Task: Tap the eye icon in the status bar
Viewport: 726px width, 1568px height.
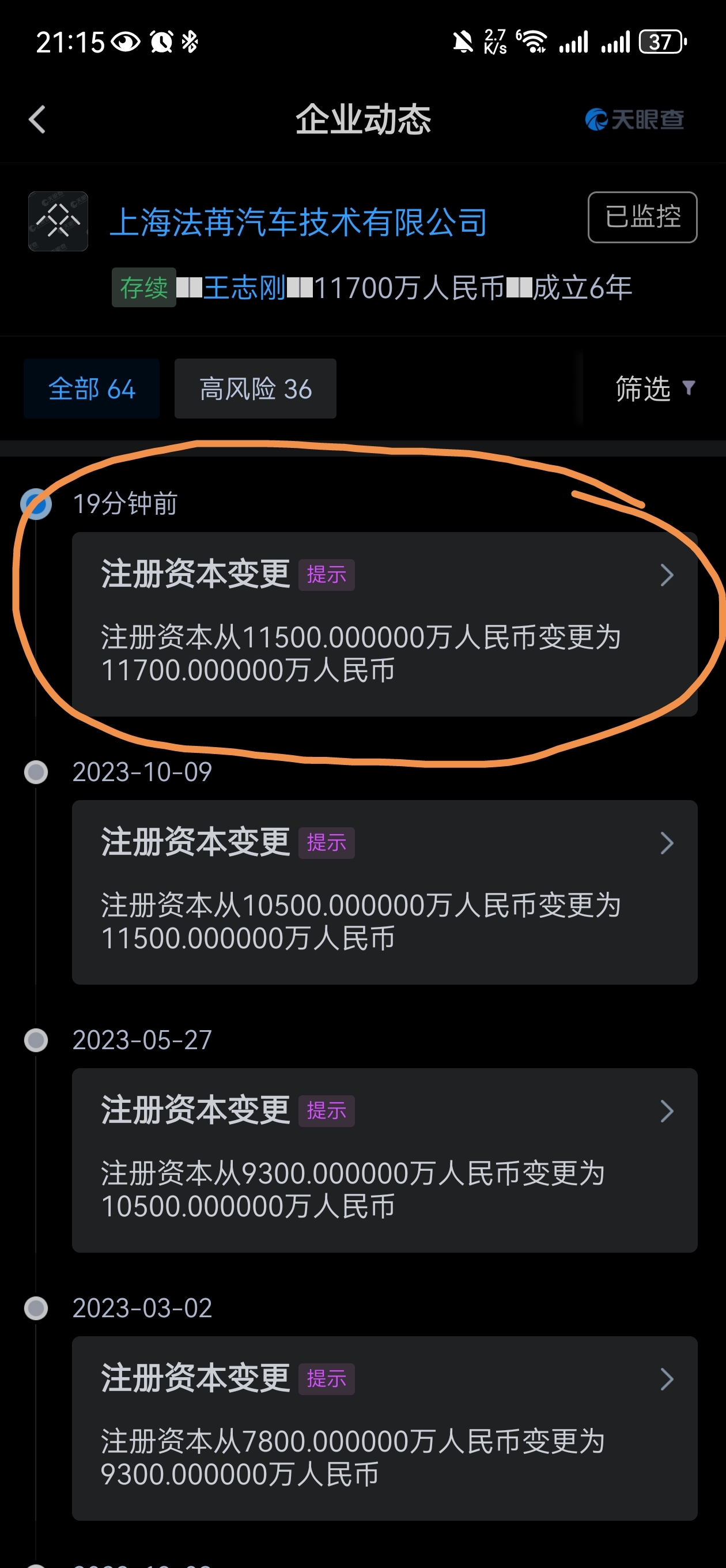Action: pyautogui.click(x=125, y=42)
